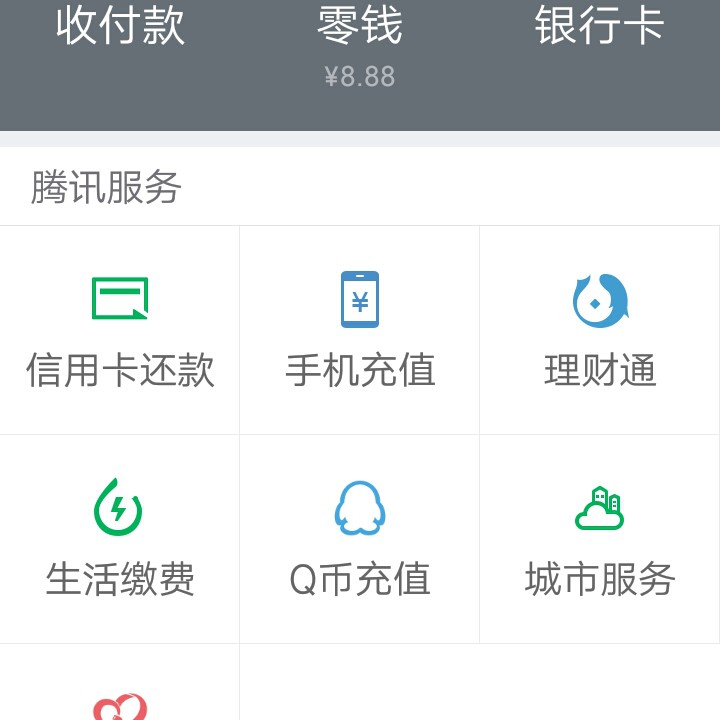Open 信用卡还款 credit card repayment

click(x=120, y=330)
